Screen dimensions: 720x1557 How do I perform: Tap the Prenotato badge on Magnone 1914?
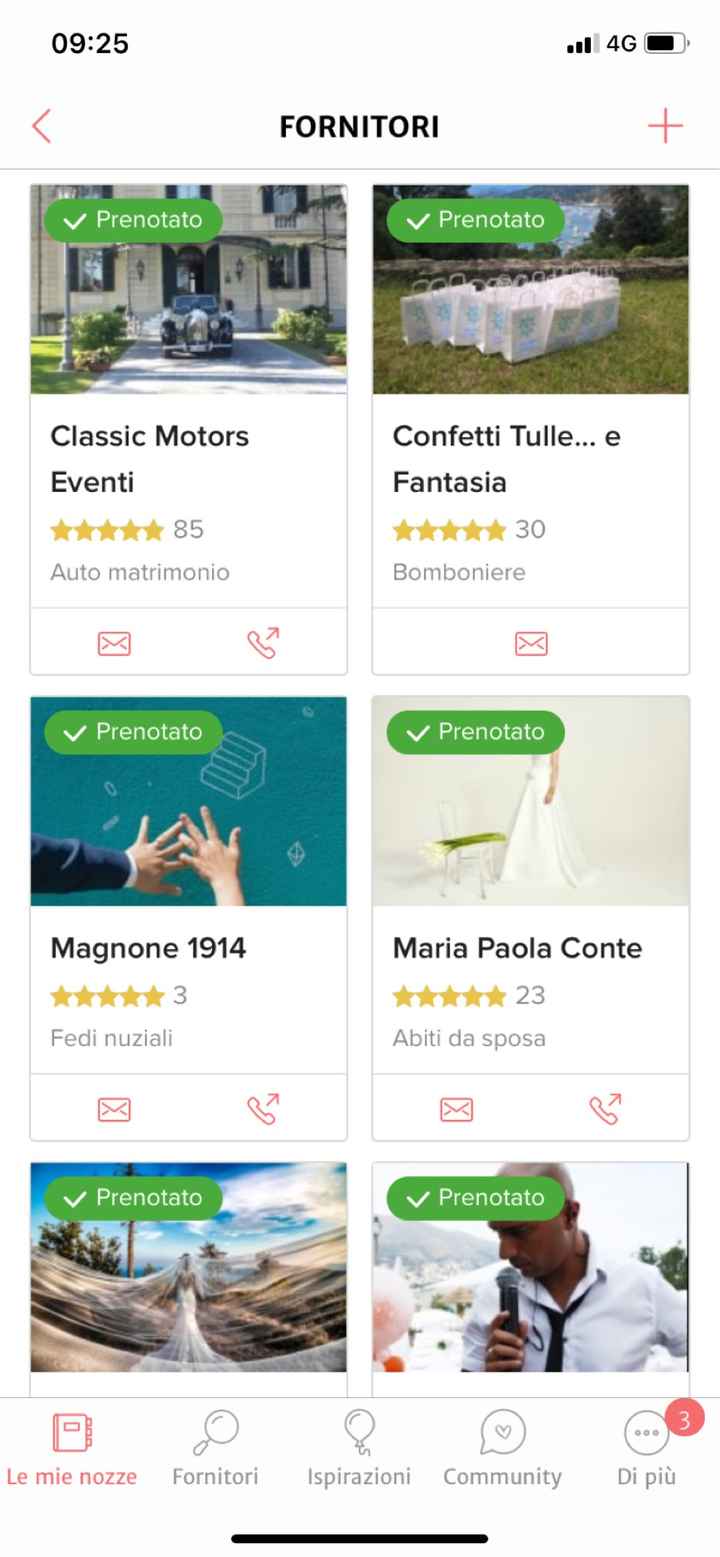click(x=131, y=732)
